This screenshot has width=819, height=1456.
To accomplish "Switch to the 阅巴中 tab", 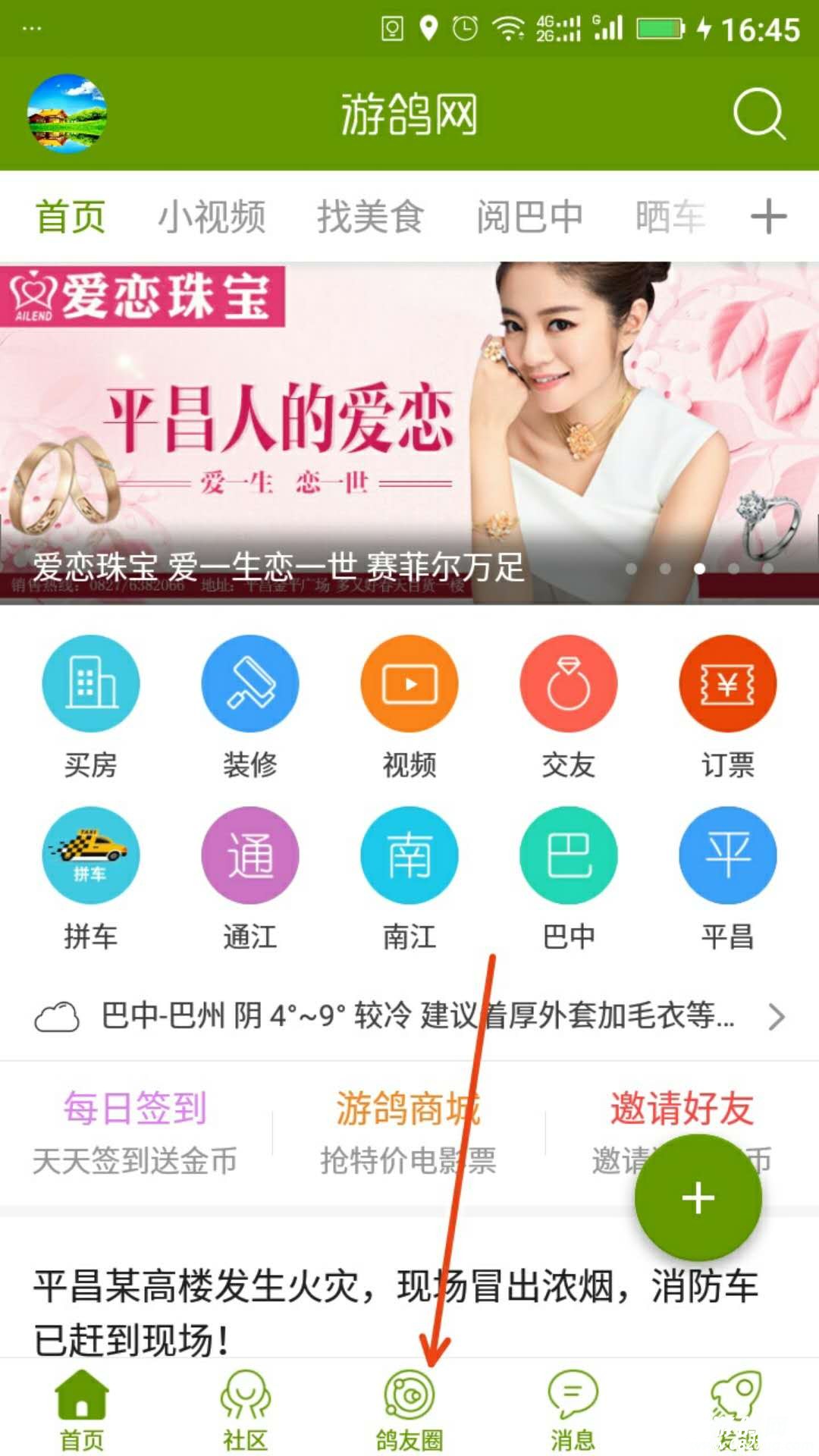I will 529,217.
